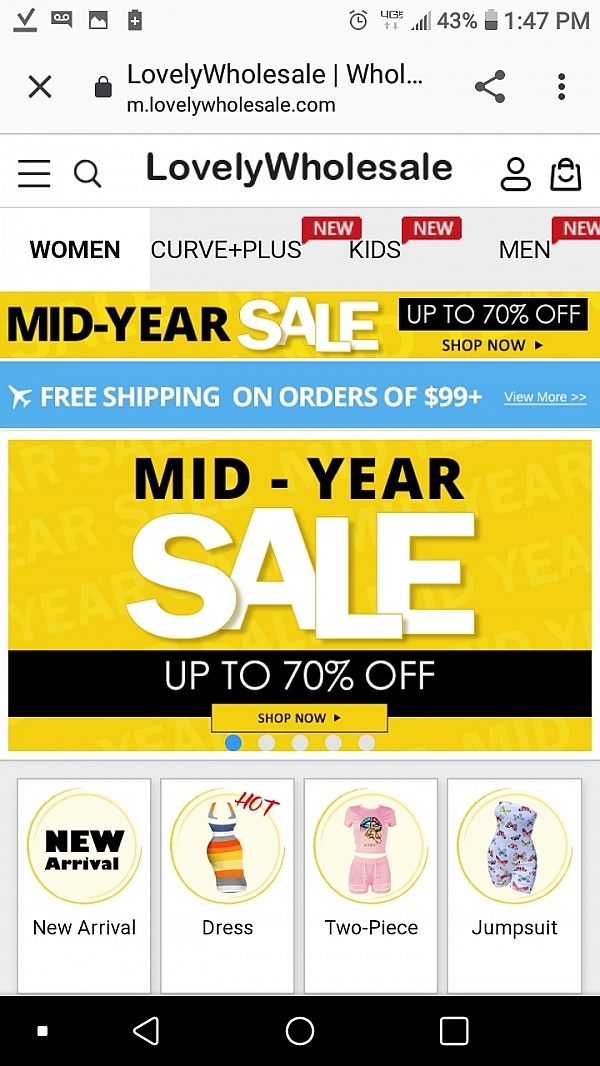Screen dimensions: 600x1066
Task: Open the browser overflow menu
Action: tap(561, 87)
